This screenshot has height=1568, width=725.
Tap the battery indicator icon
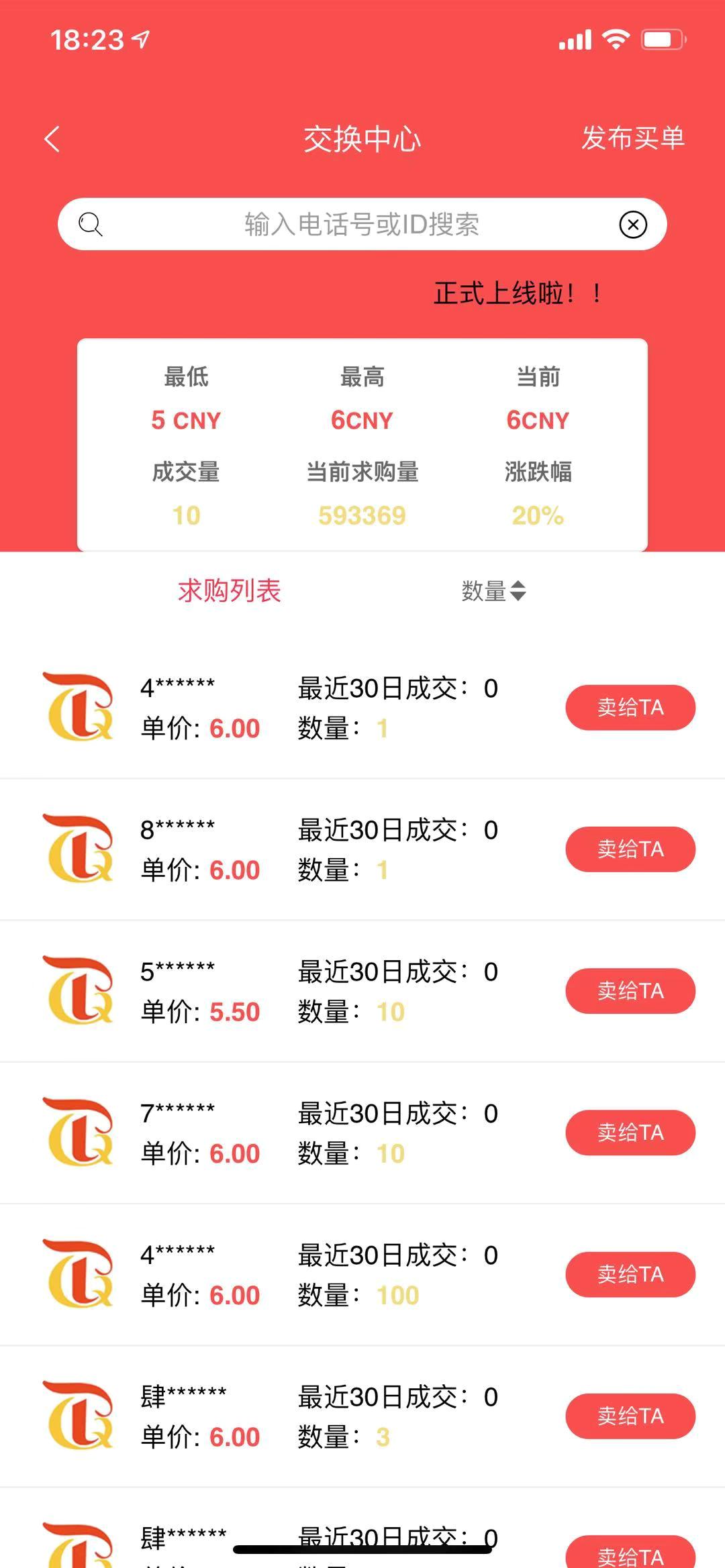[x=661, y=40]
